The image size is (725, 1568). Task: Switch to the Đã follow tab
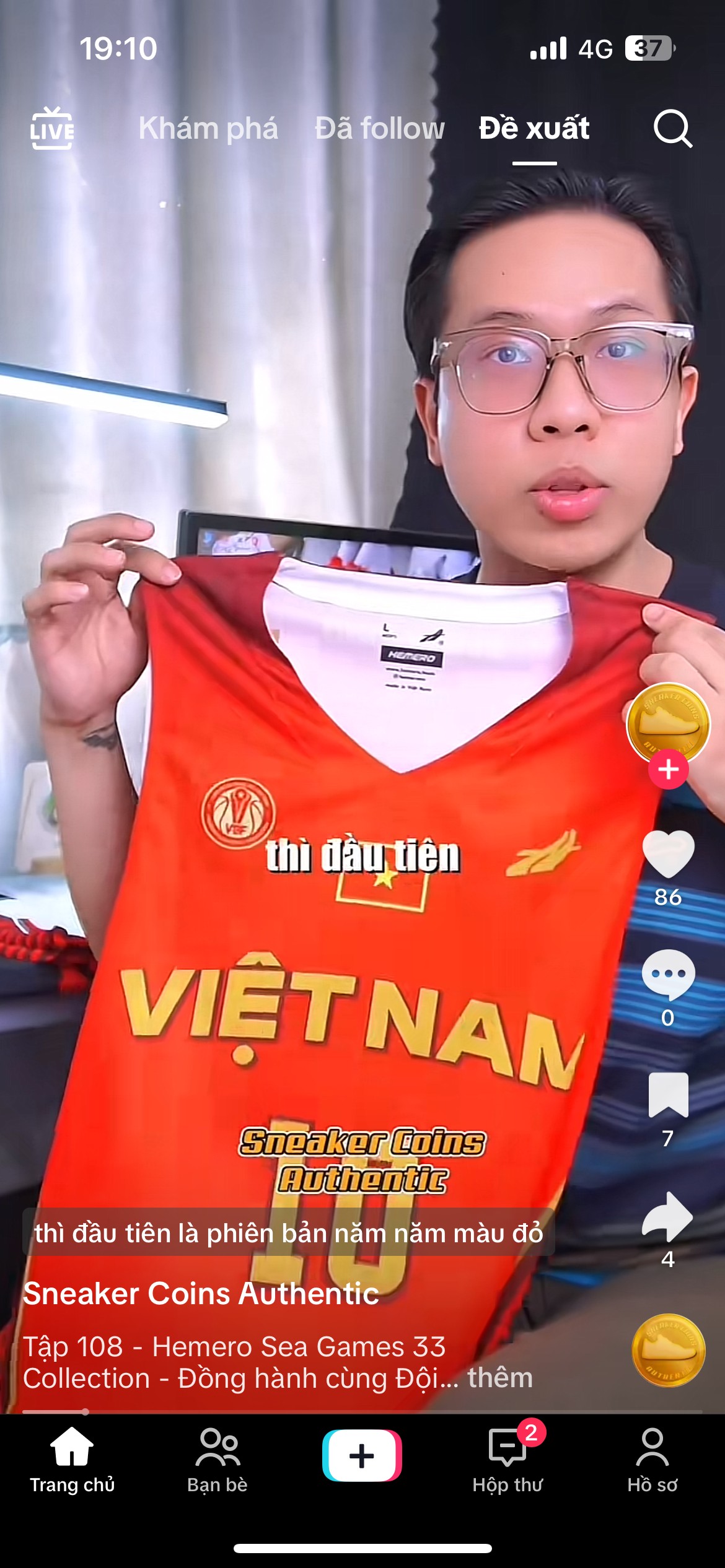tap(379, 128)
